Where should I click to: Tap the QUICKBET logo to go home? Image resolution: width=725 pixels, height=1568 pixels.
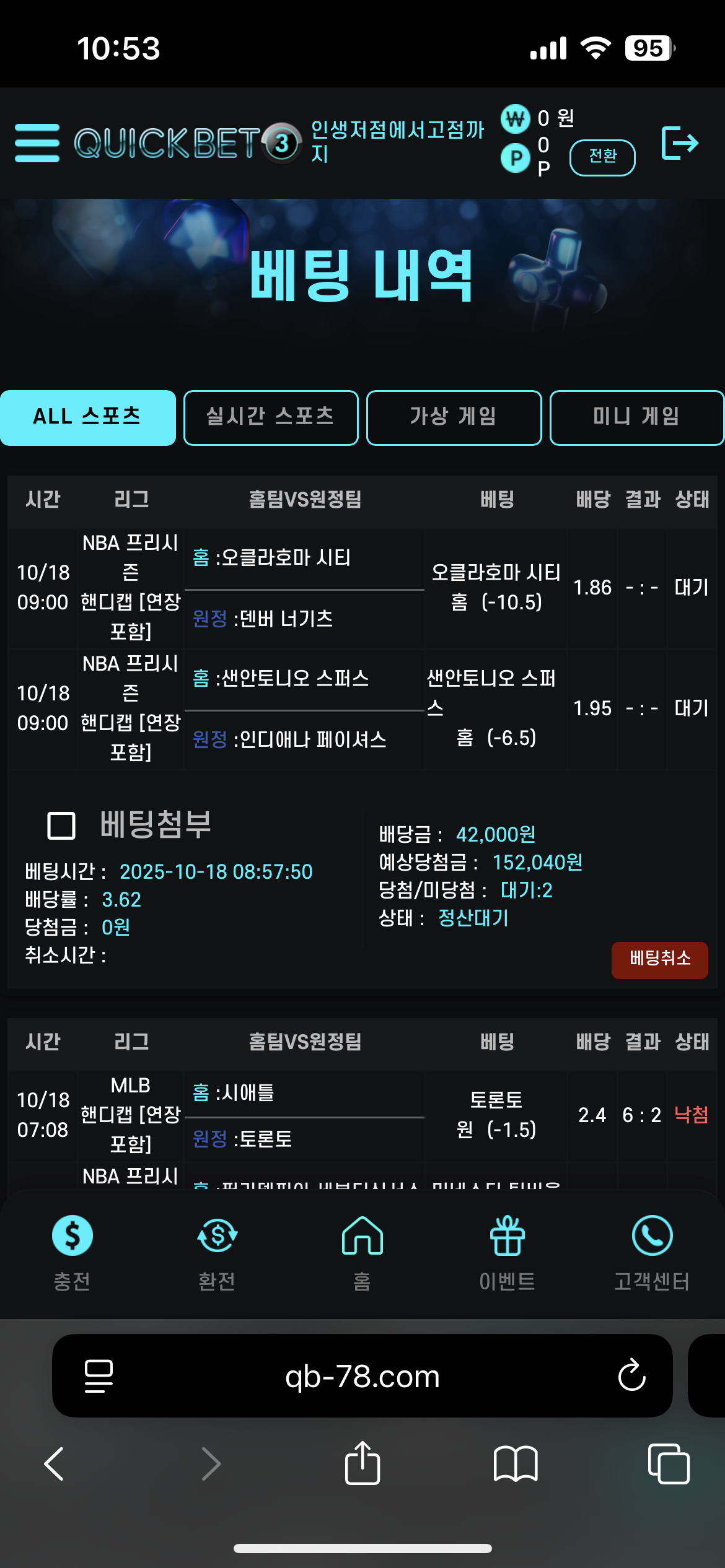tap(186, 143)
